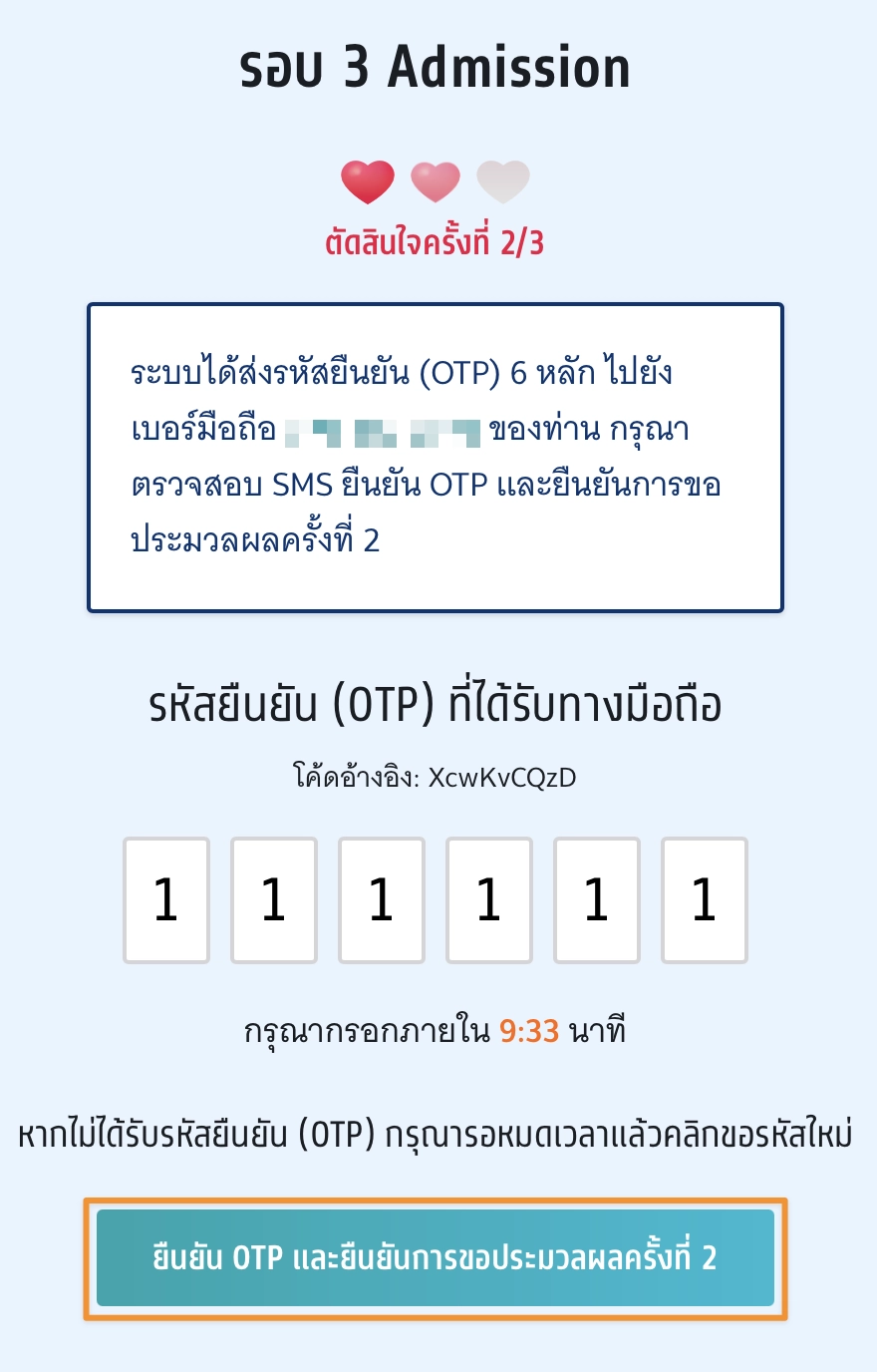Focus the third OTP digit box
The image size is (877, 1372).
tap(382, 900)
